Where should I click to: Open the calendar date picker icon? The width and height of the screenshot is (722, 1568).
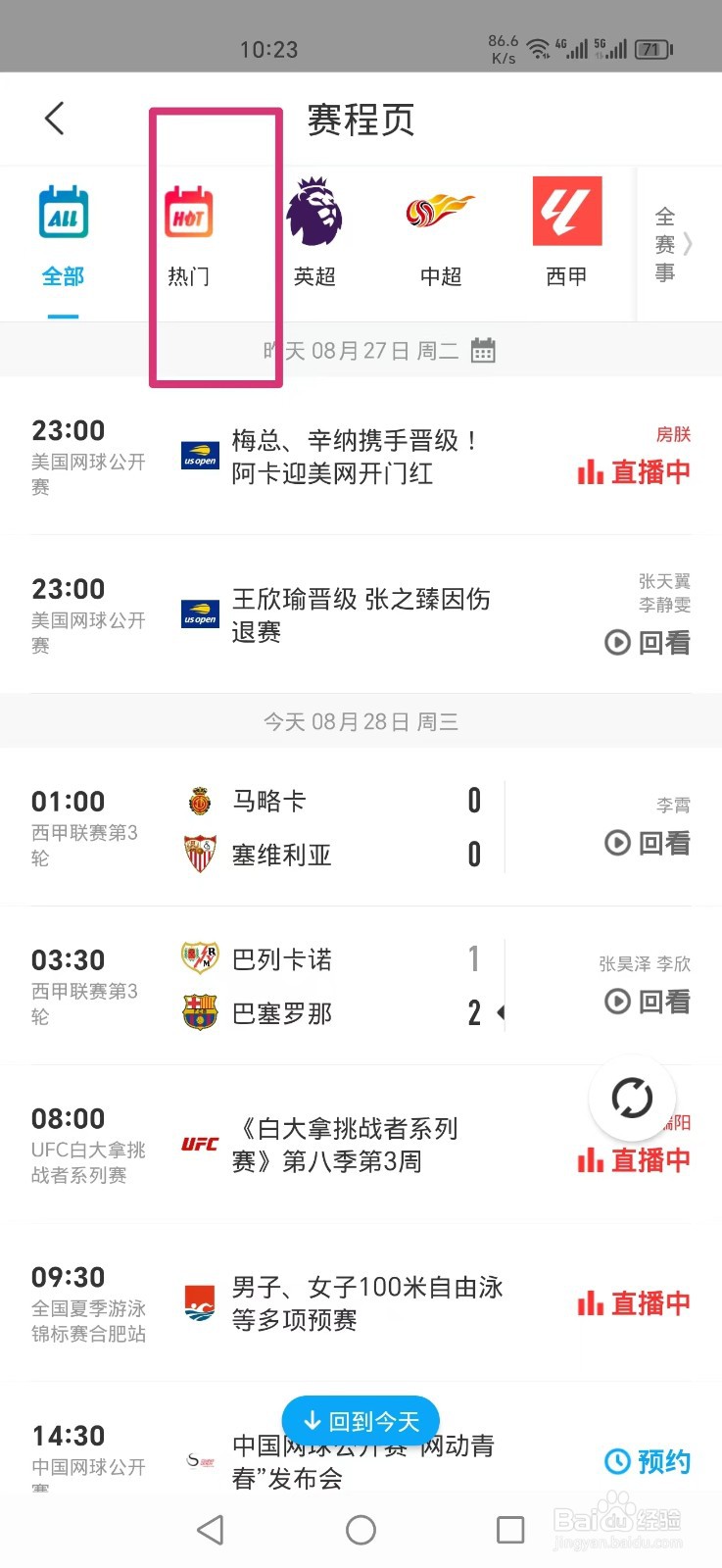click(483, 351)
